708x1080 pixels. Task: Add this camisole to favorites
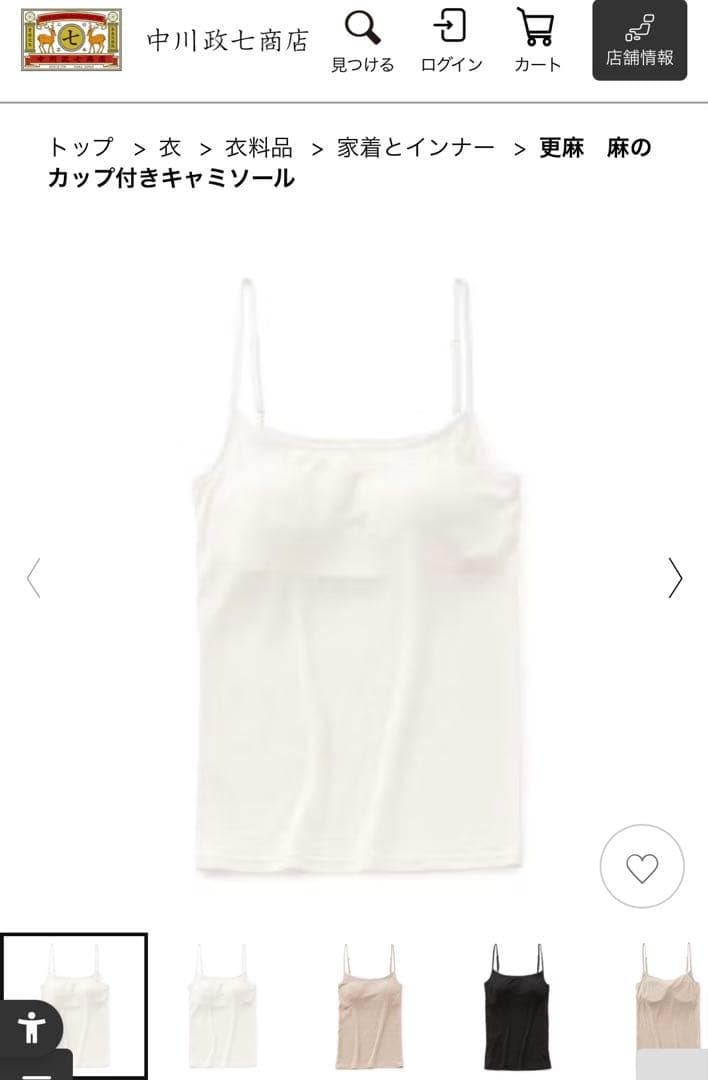click(x=642, y=867)
